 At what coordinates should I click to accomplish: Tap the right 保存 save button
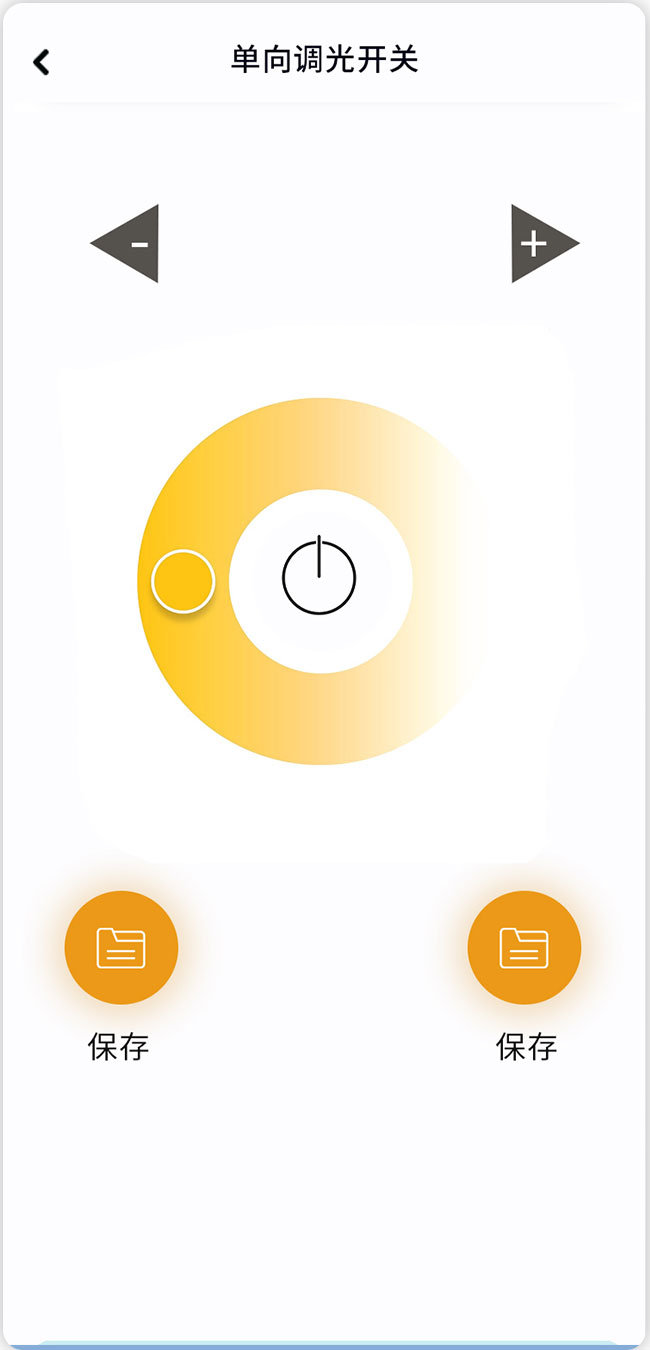524,948
